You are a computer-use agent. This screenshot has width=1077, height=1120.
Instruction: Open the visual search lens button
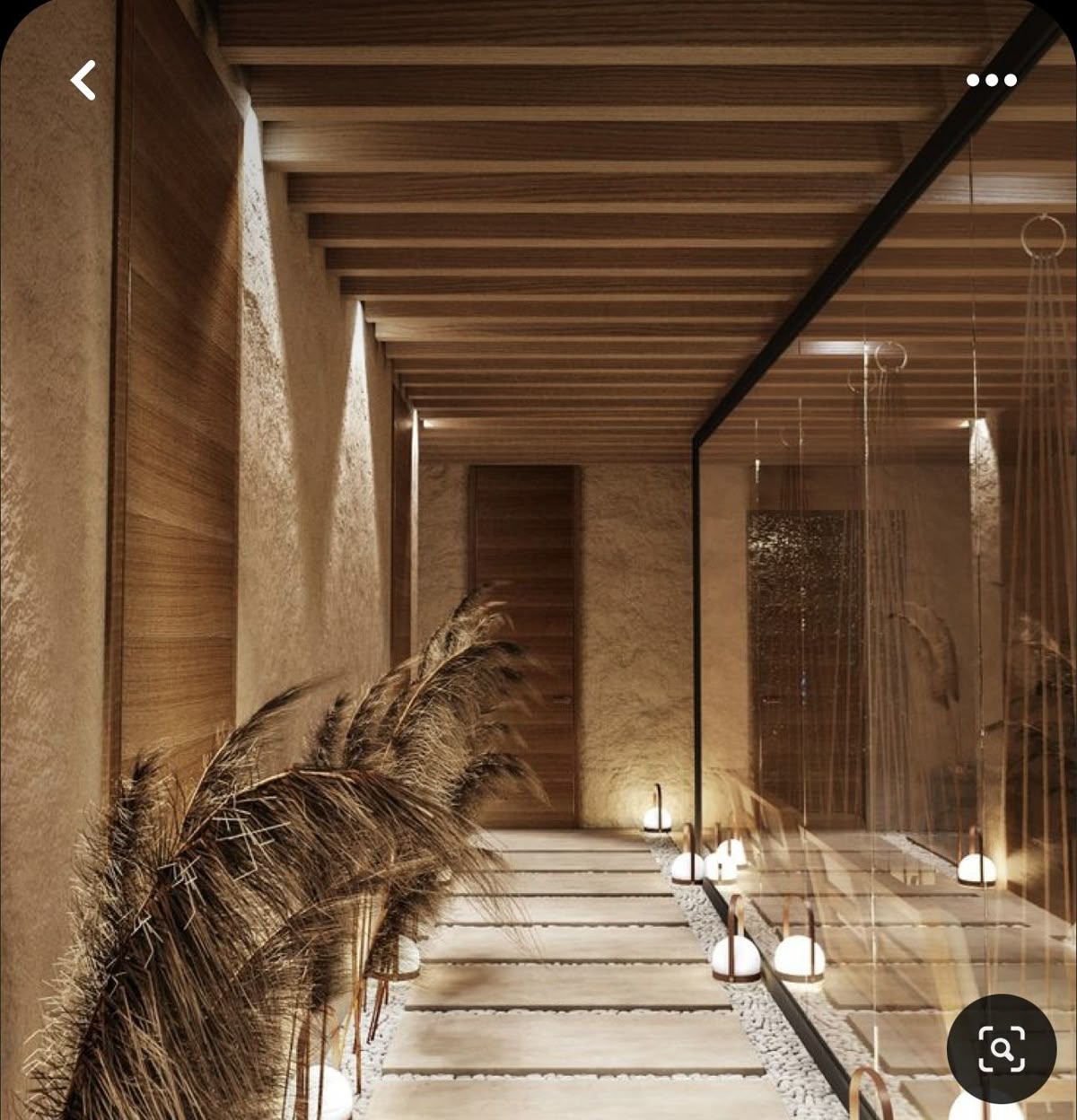[1001, 1048]
